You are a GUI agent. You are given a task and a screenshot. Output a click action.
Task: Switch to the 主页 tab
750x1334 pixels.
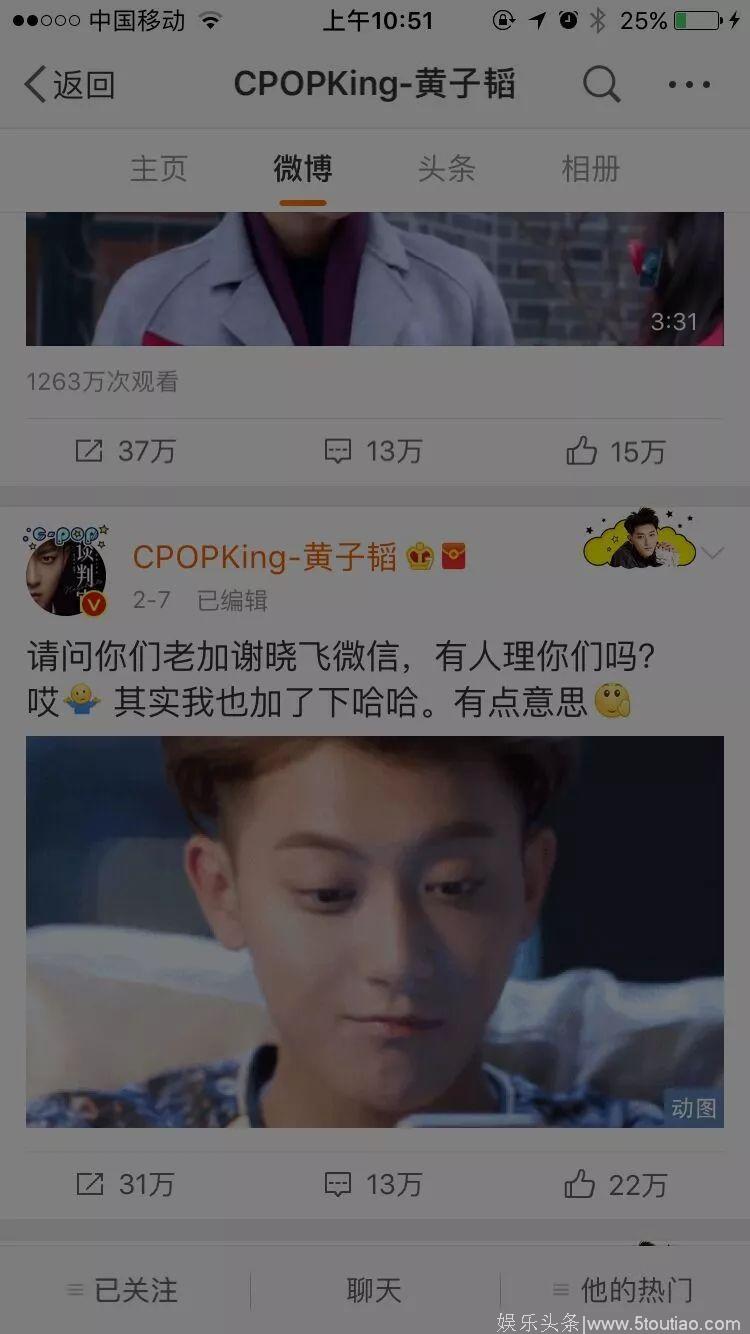coord(158,169)
